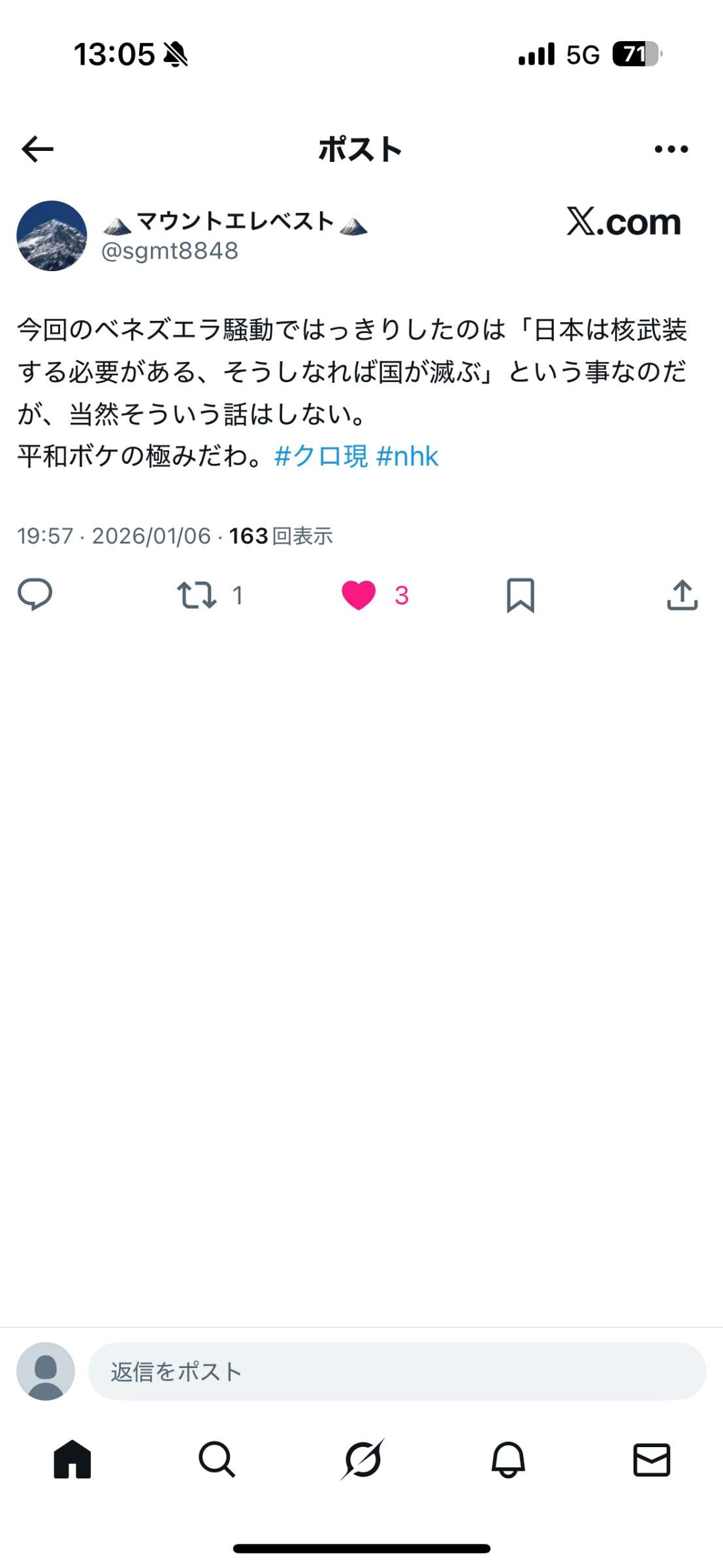Repost this post
Viewport: 723px width, 1568px height.
pos(197,595)
